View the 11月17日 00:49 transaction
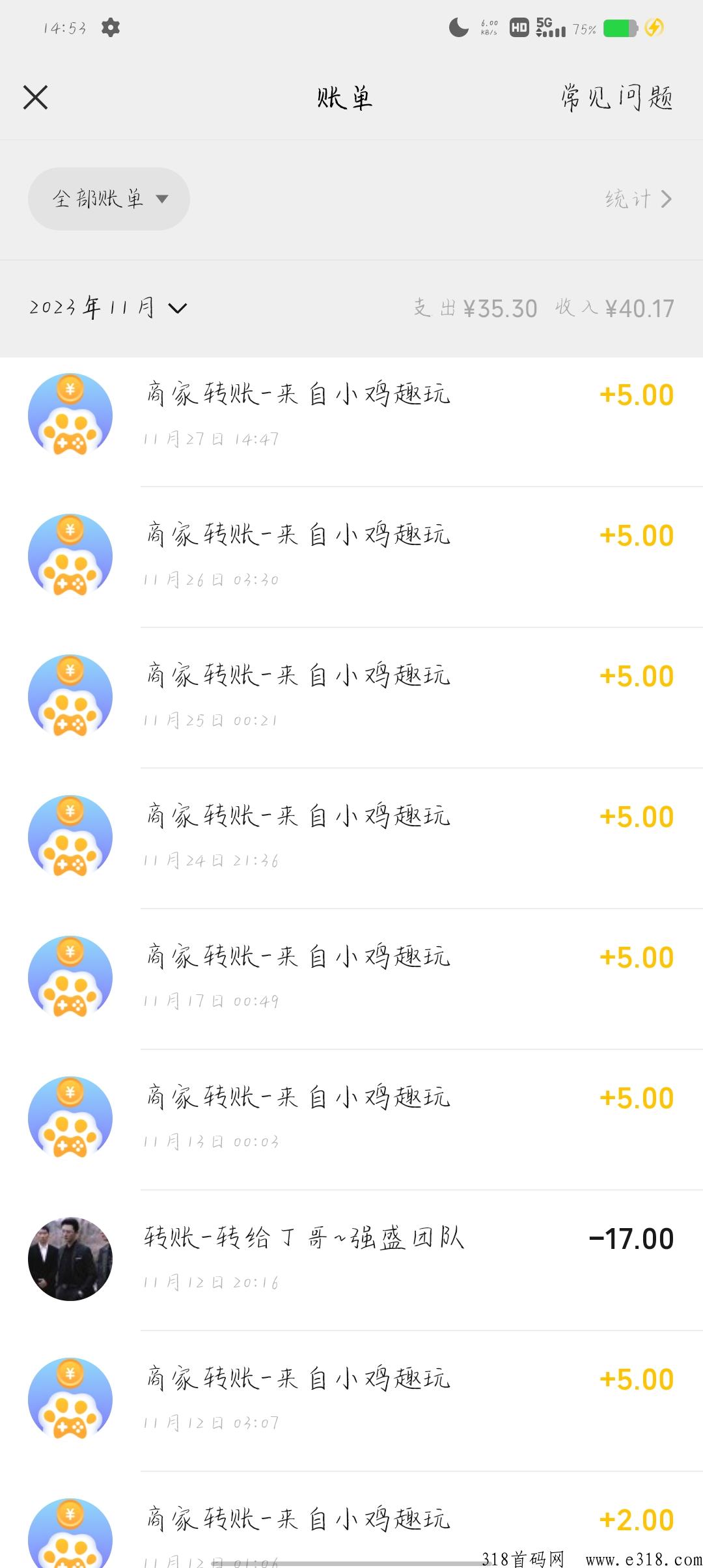This screenshot has height=1568, width=703. click(x=351, y=979)
